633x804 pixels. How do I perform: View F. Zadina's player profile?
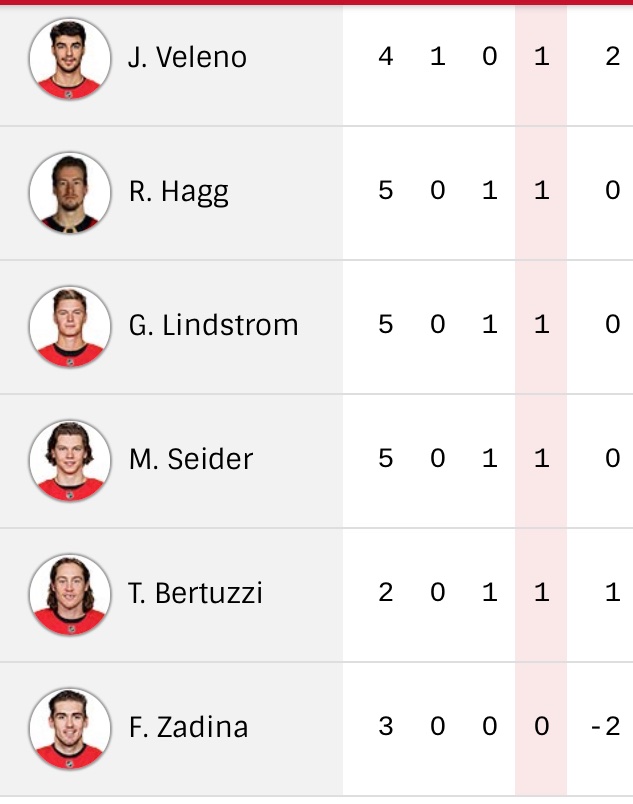pyautogui.click(x=187, y=727)
